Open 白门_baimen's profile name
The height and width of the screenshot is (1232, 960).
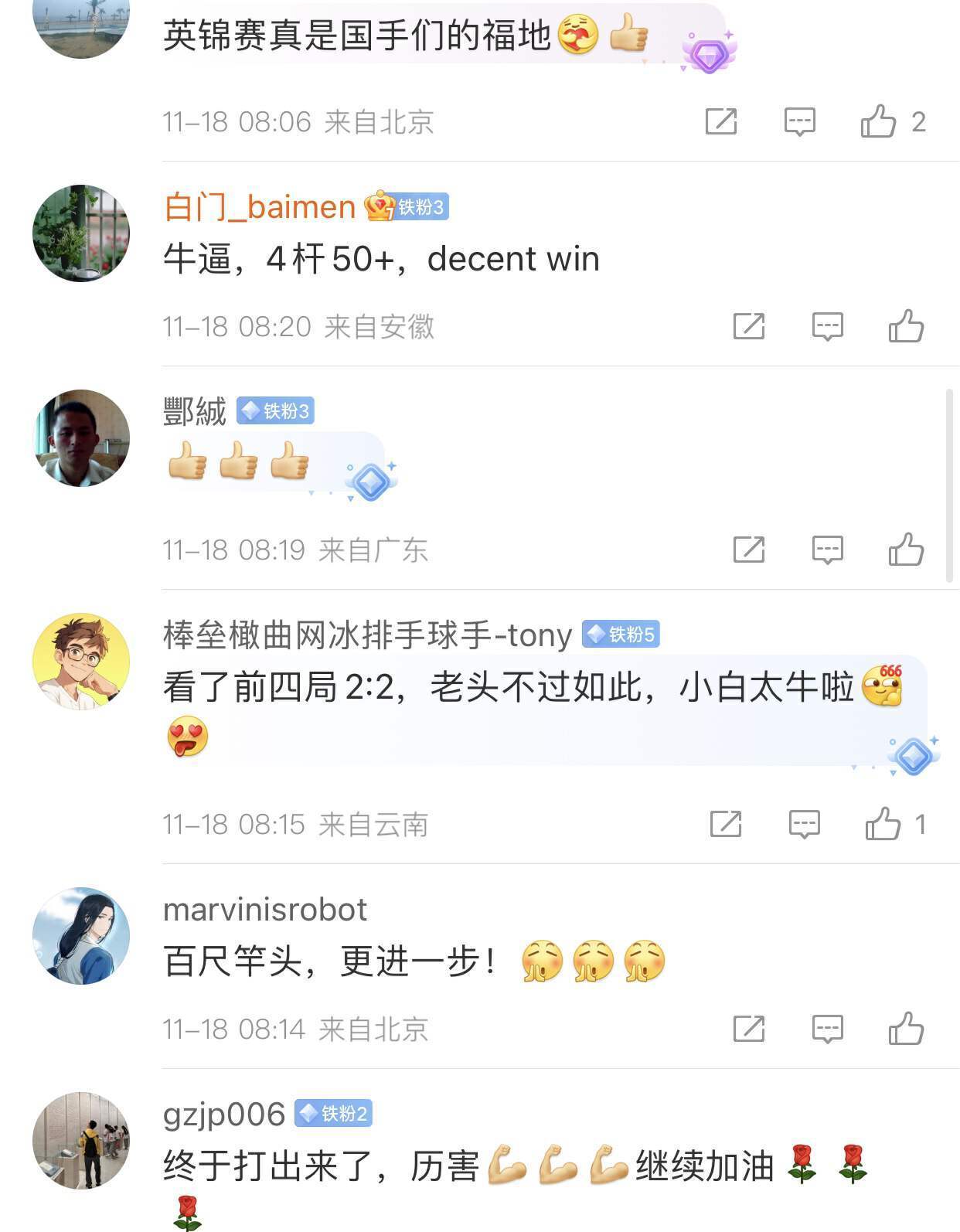click(260, 207)
